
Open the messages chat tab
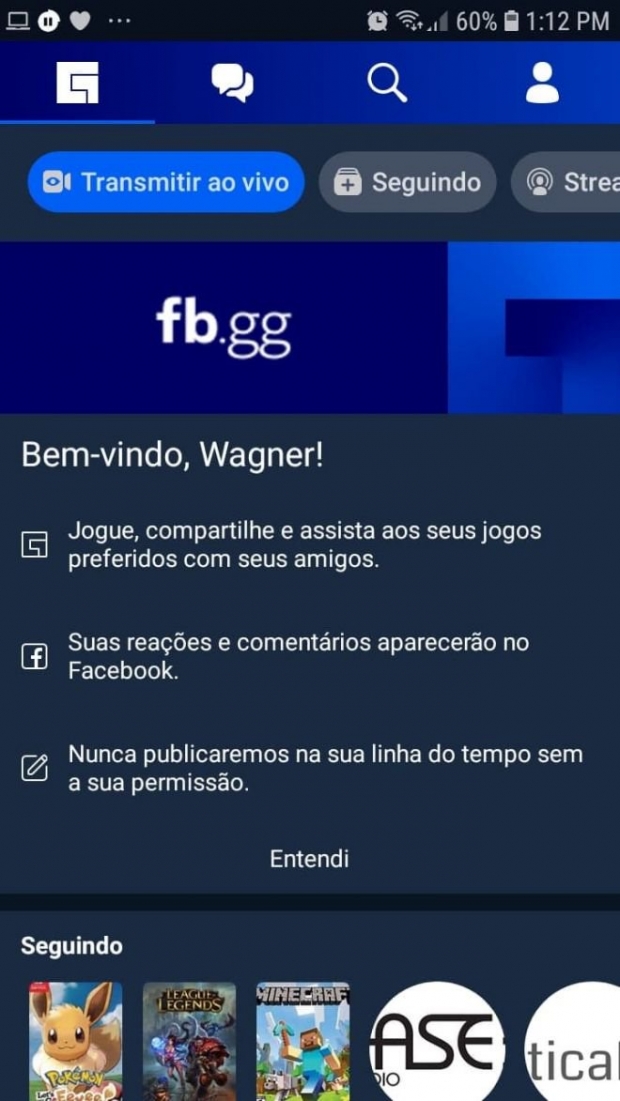232,83
